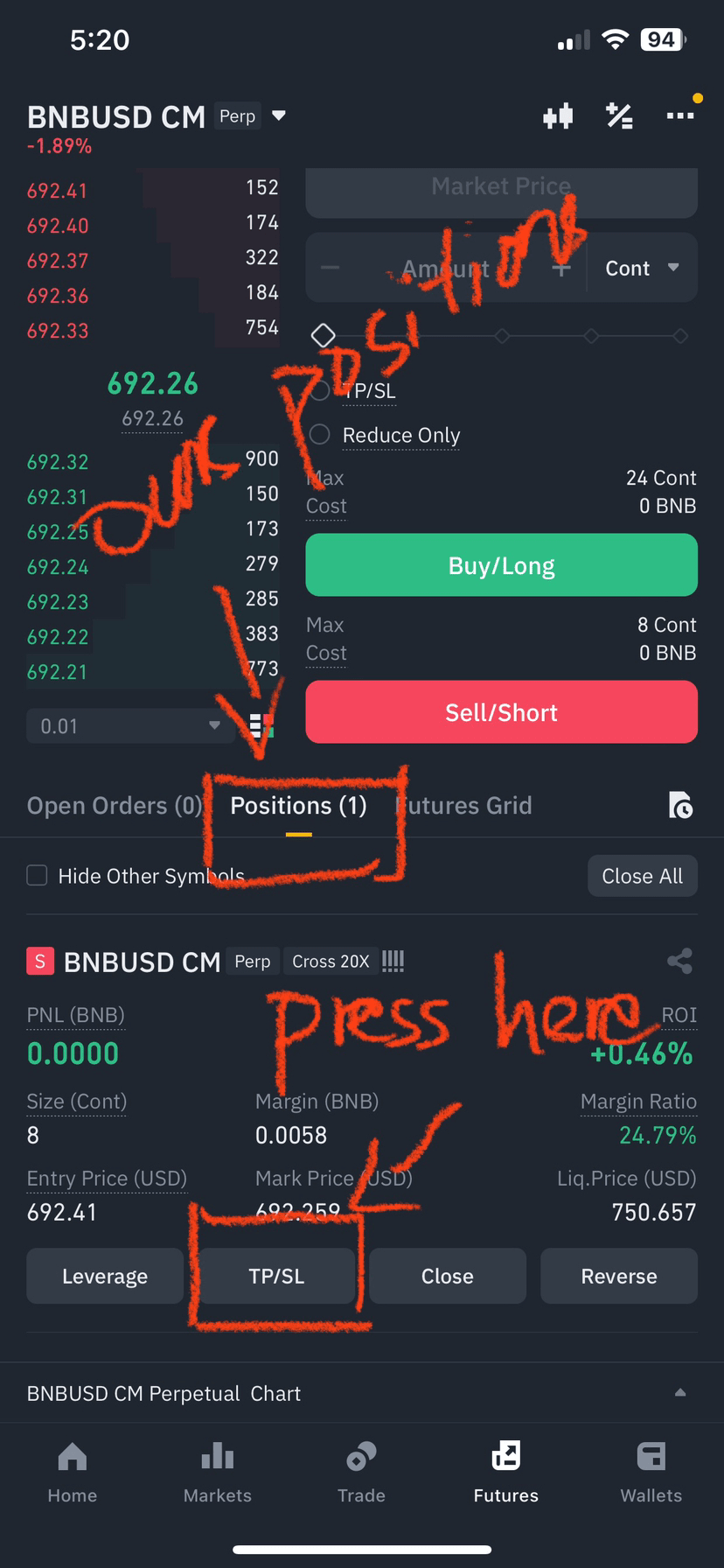Expand the BNBUSD CM Perpetual Chart
This screenshot has width=724, height=1568.
coord(679,1392)
